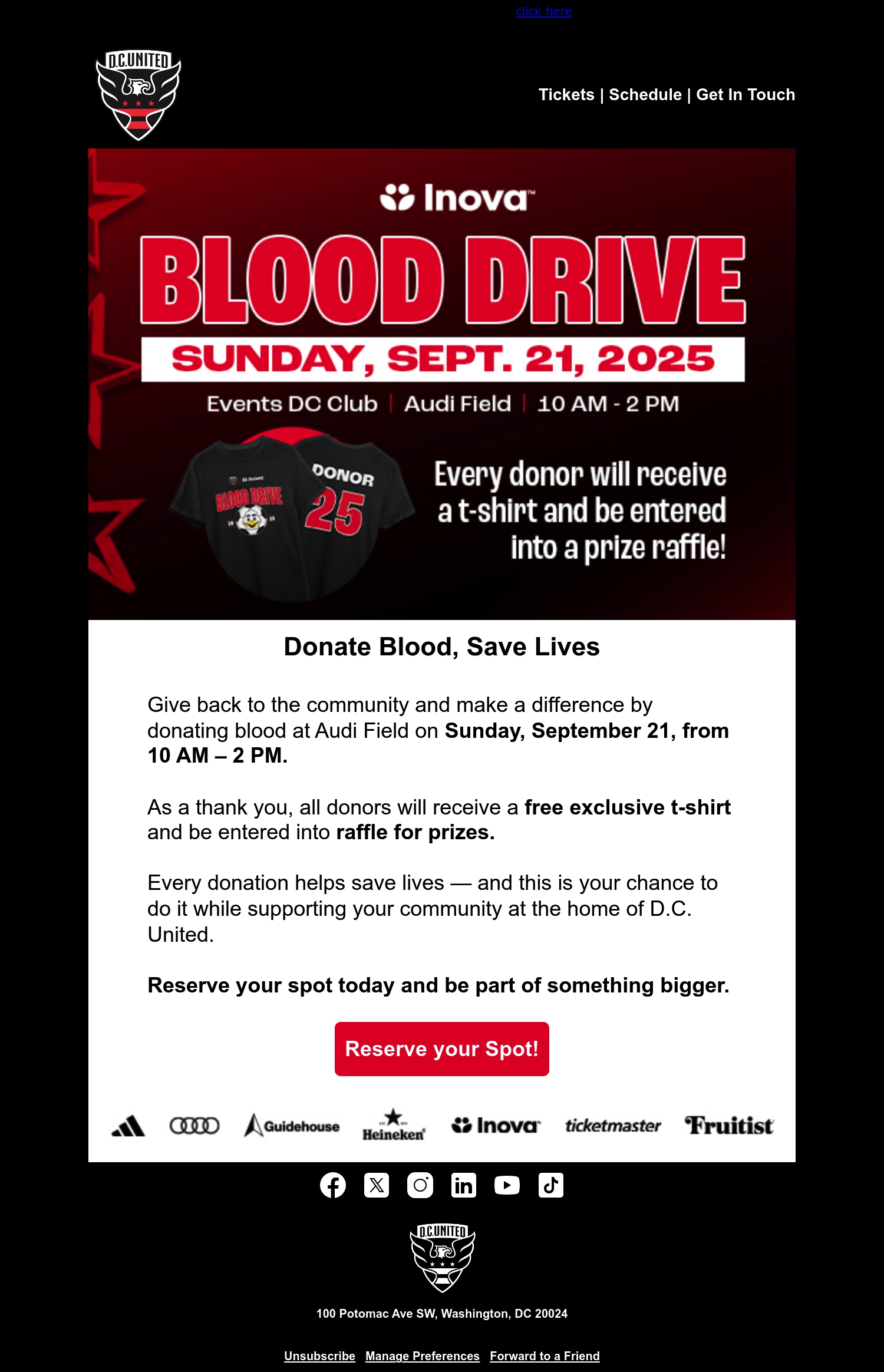Screen dimensions: 884x1372
Task: Open the TikTok icon
Action: pos(551,1185)
